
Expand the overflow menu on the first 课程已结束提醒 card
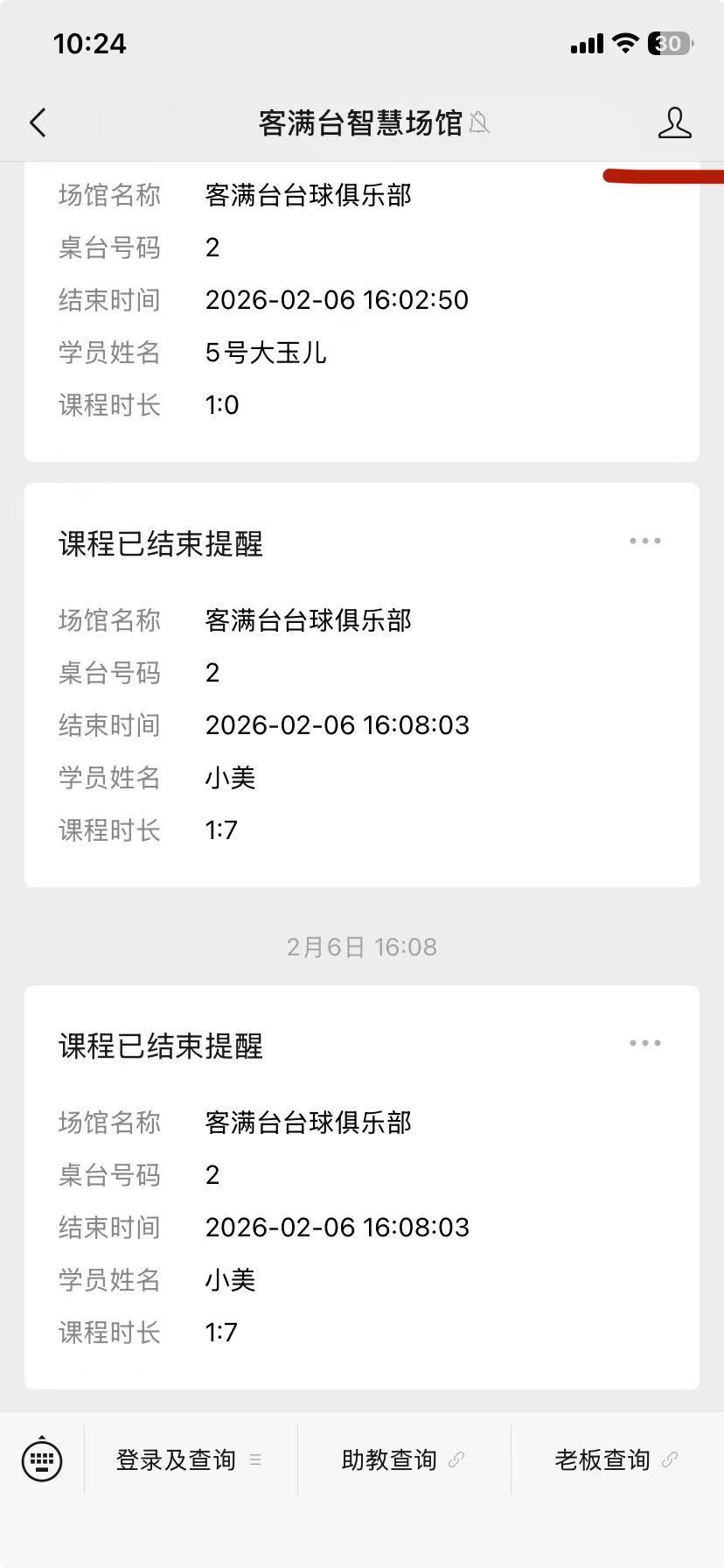click(x=644, y=541)
